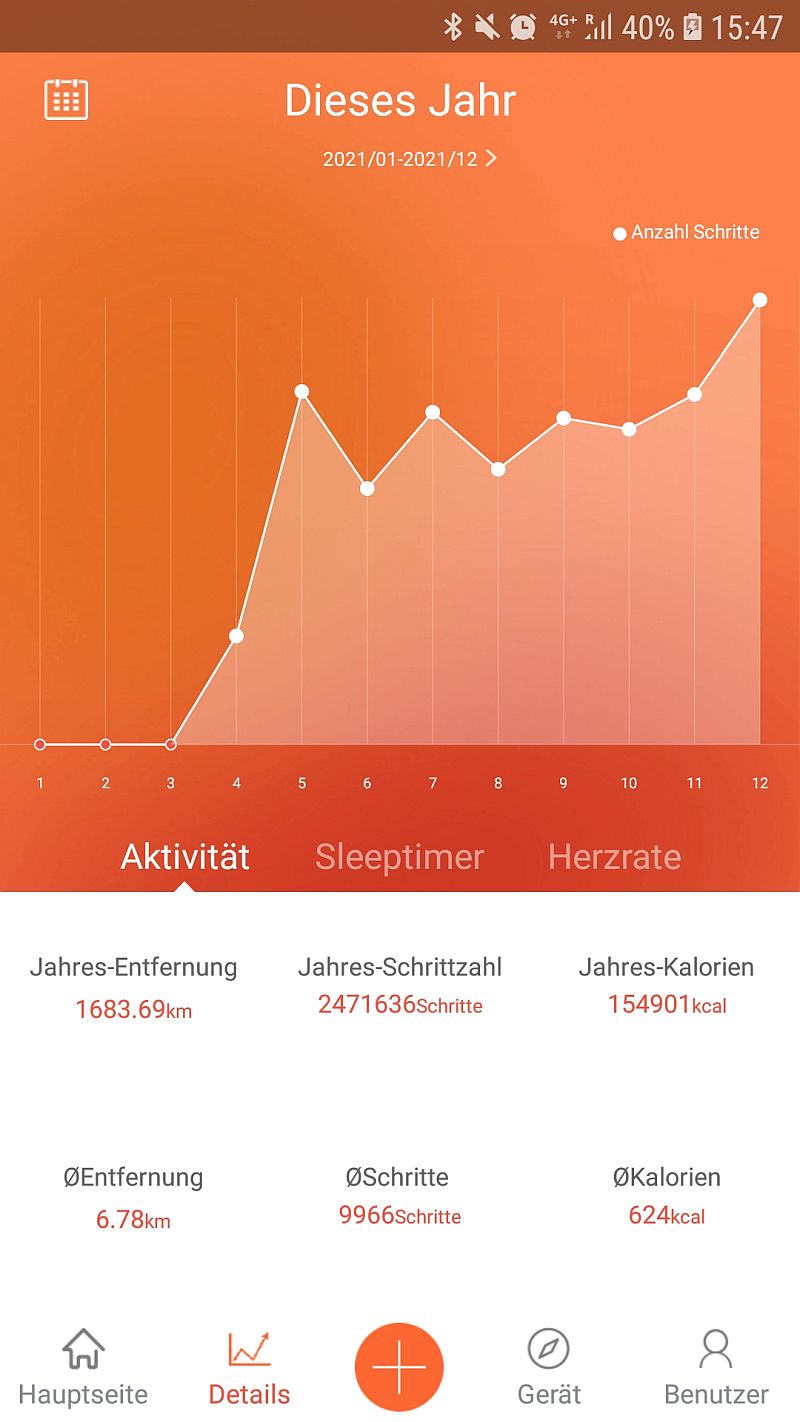Tap the 2021/01-2021/12 date range arrow
Image resolution: width=800 pixels, height=1422 pixels.
point(491,158)
